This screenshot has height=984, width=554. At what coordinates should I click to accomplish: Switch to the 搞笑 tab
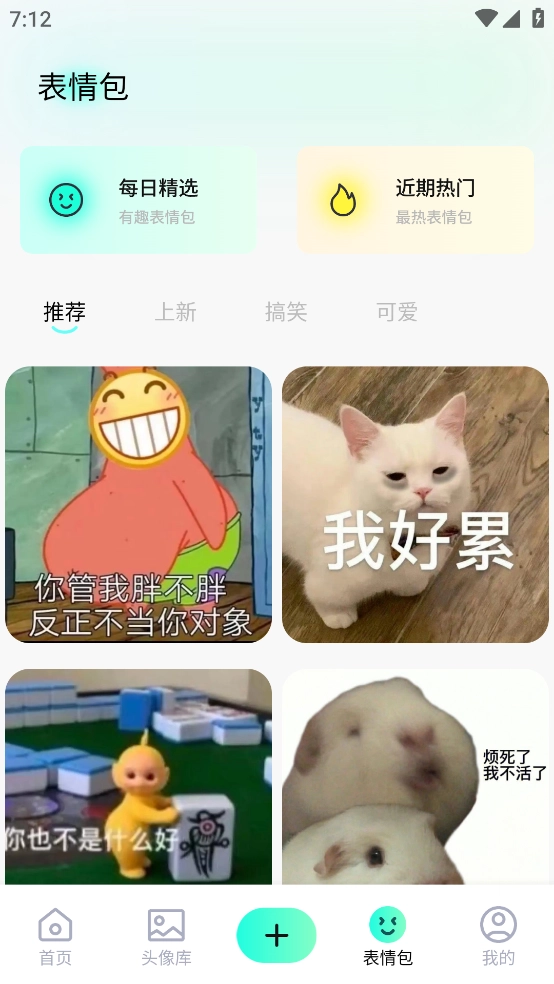(286, 312)
